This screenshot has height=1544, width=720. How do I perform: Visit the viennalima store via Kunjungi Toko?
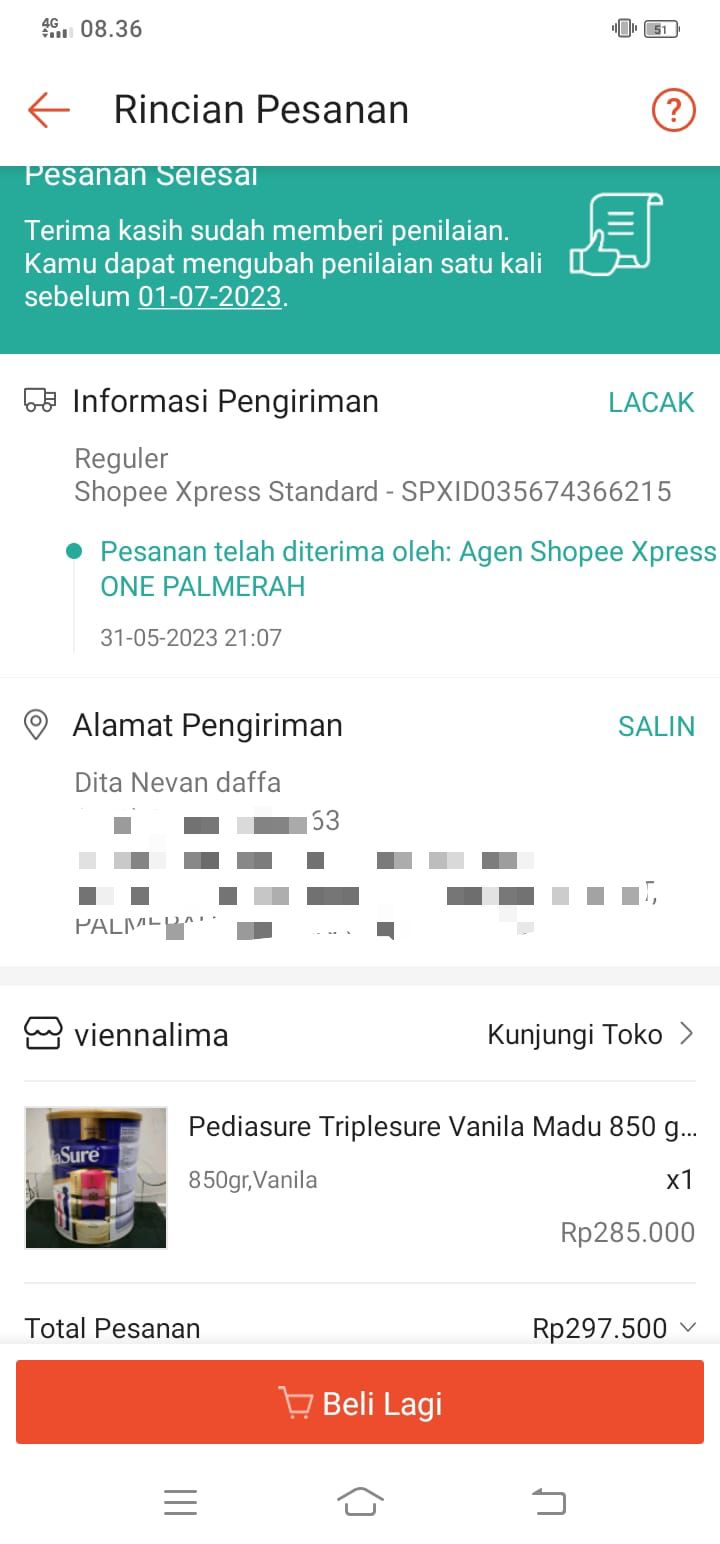pos(590,1034)
